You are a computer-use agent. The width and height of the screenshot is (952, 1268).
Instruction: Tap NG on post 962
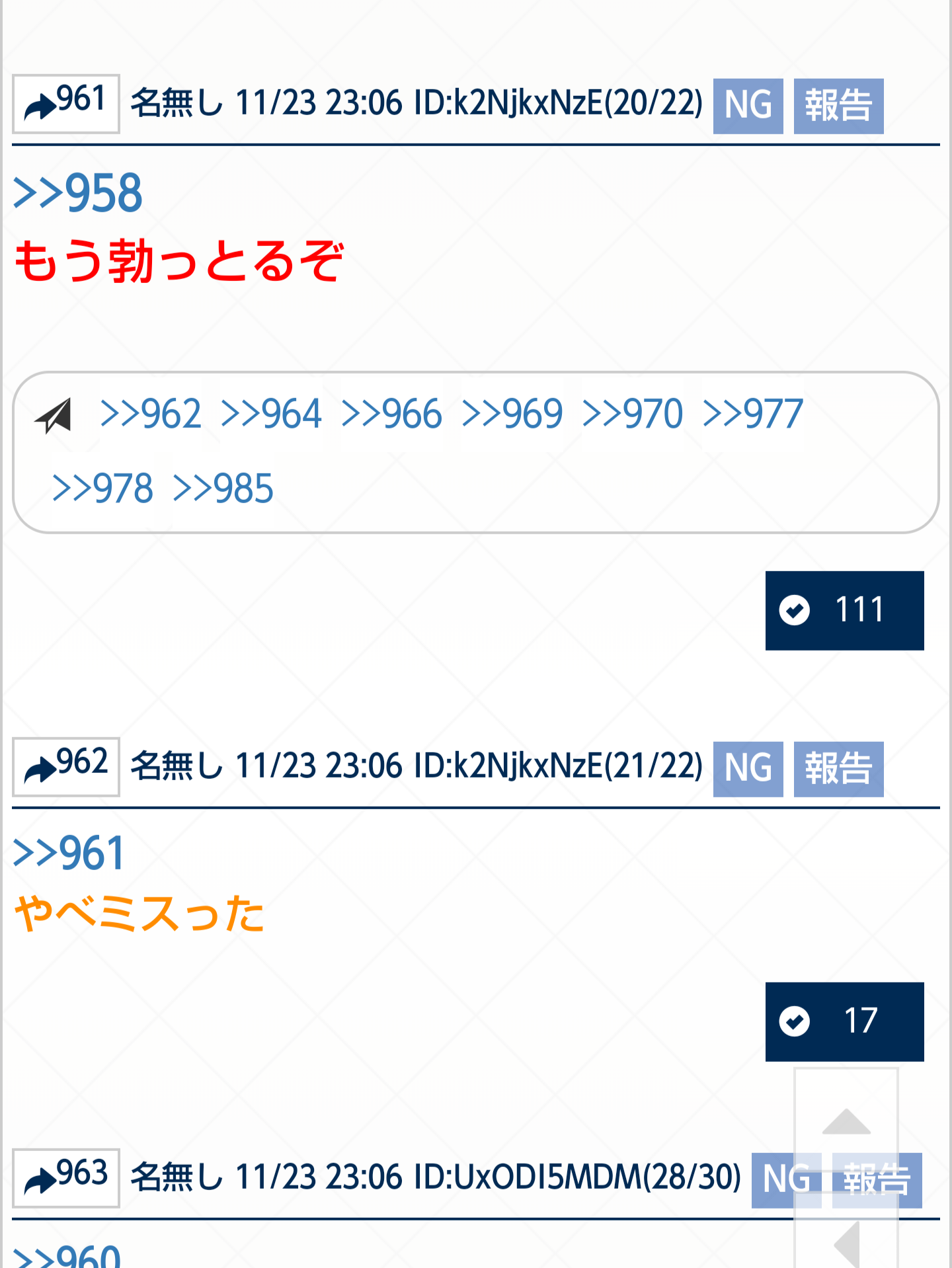pyautogui.click(x=748, y=769)
